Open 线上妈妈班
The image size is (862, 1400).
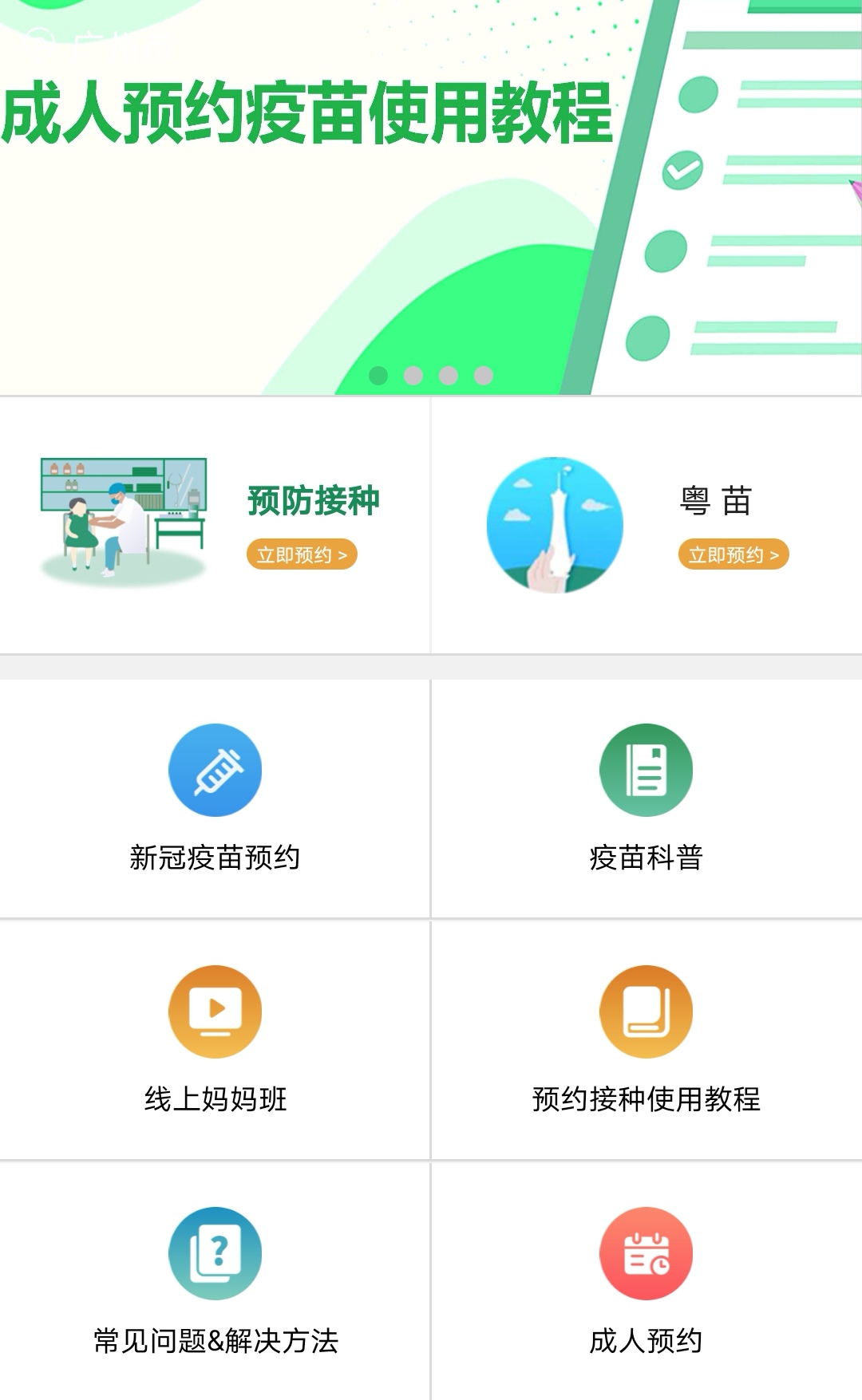[215, 1039]
